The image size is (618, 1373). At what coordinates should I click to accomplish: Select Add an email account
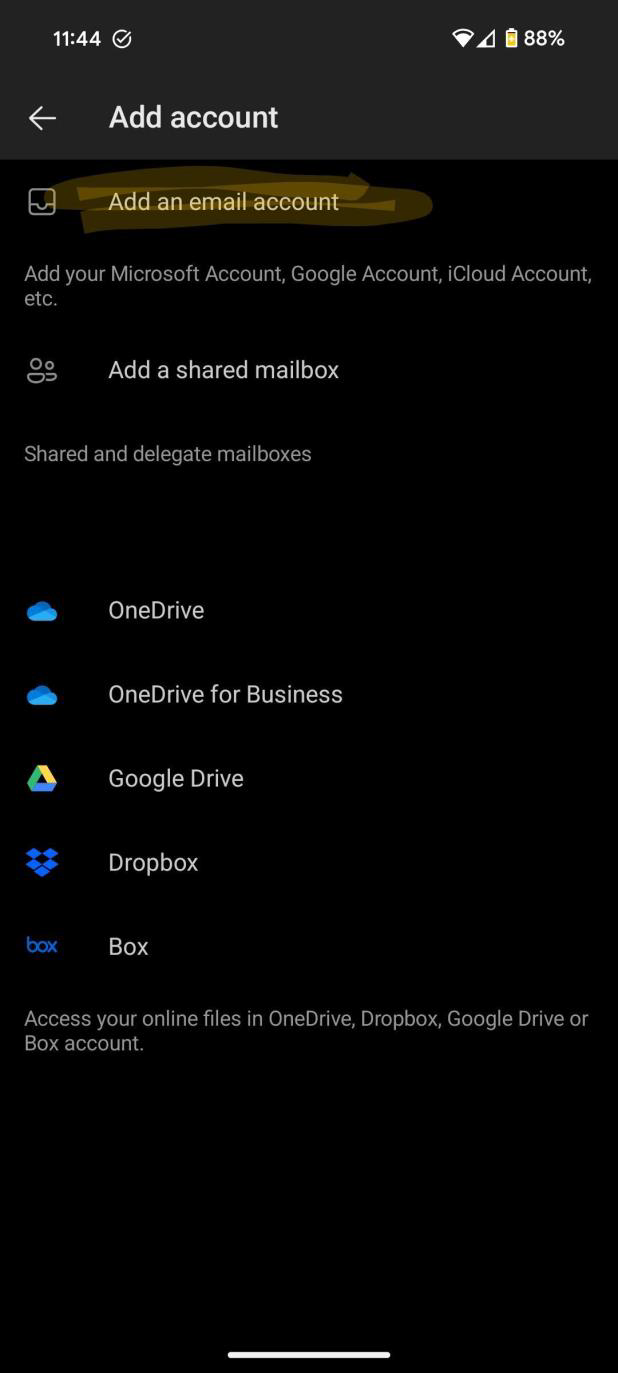pos(223,202)
